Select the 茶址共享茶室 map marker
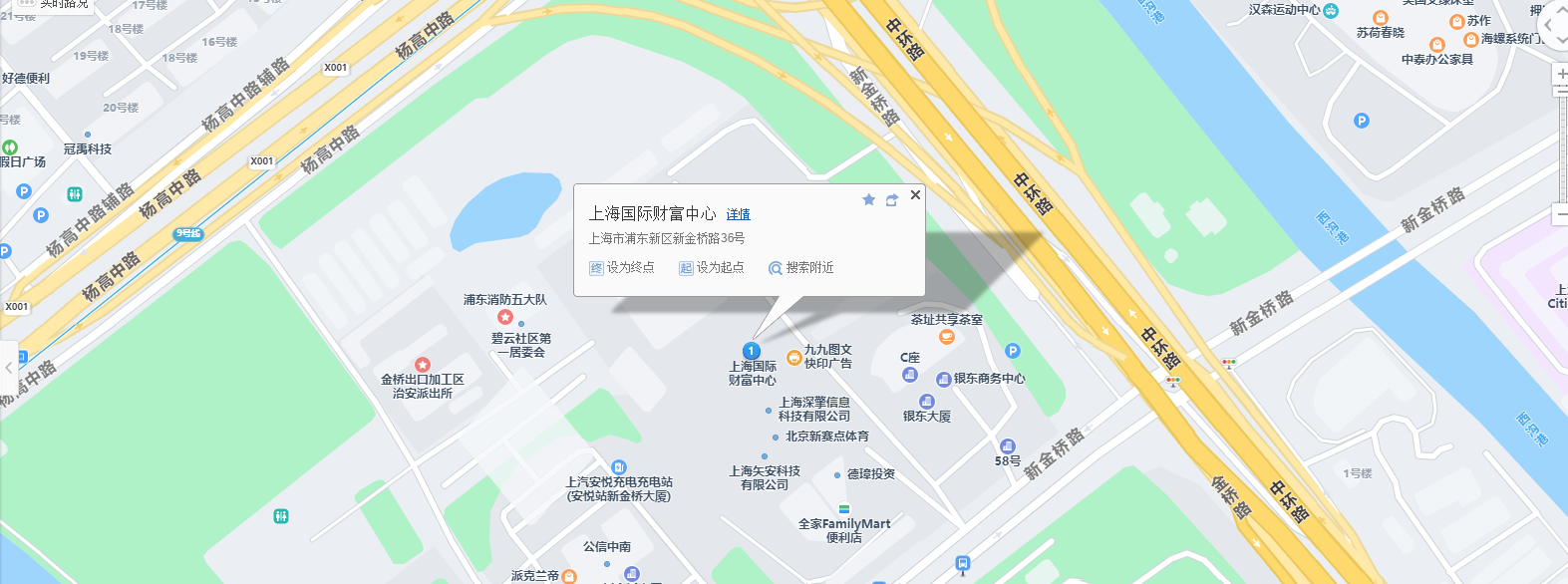 pos(947,336)
